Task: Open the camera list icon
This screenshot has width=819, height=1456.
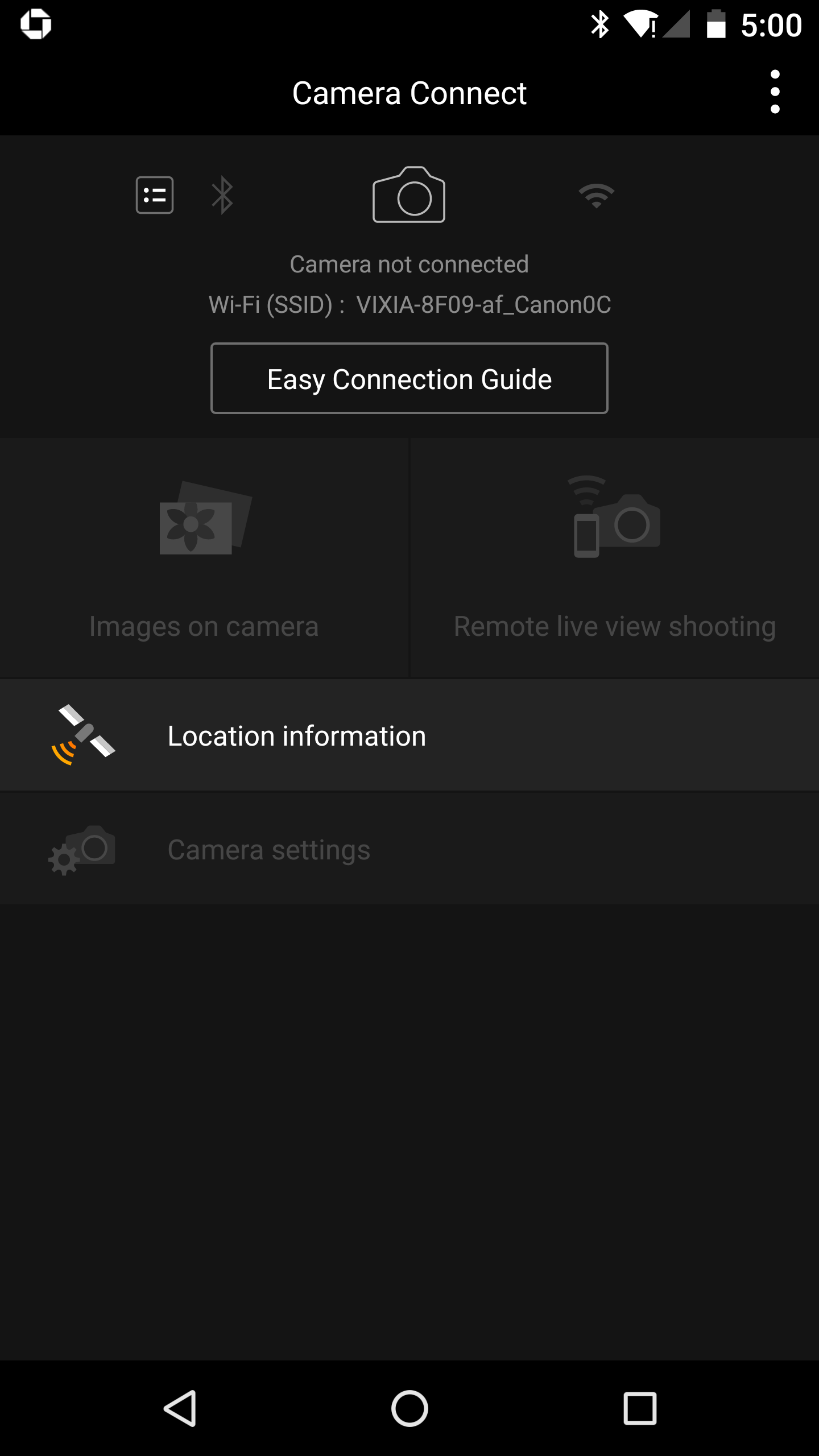Action: point(154,194)
